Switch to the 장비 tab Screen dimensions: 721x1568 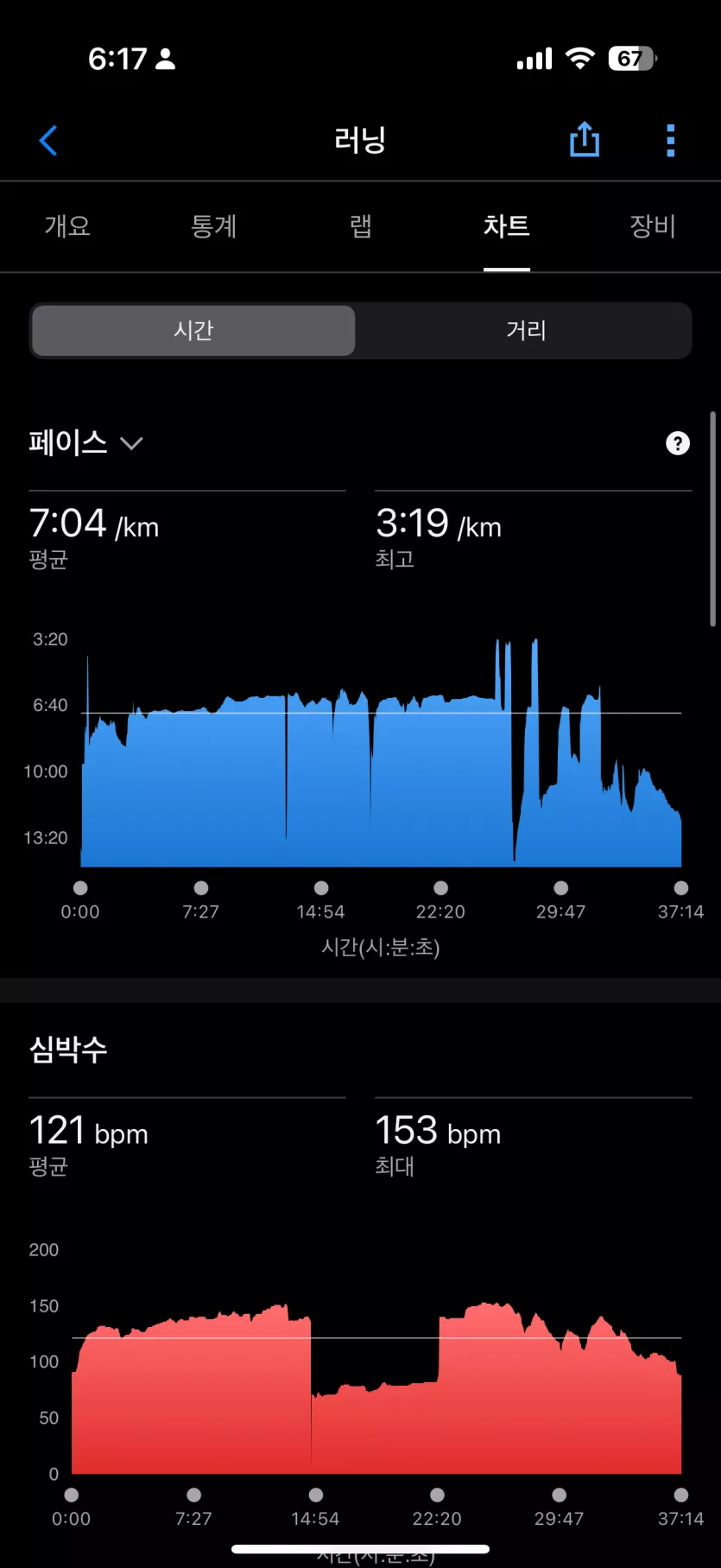[653, 226]
